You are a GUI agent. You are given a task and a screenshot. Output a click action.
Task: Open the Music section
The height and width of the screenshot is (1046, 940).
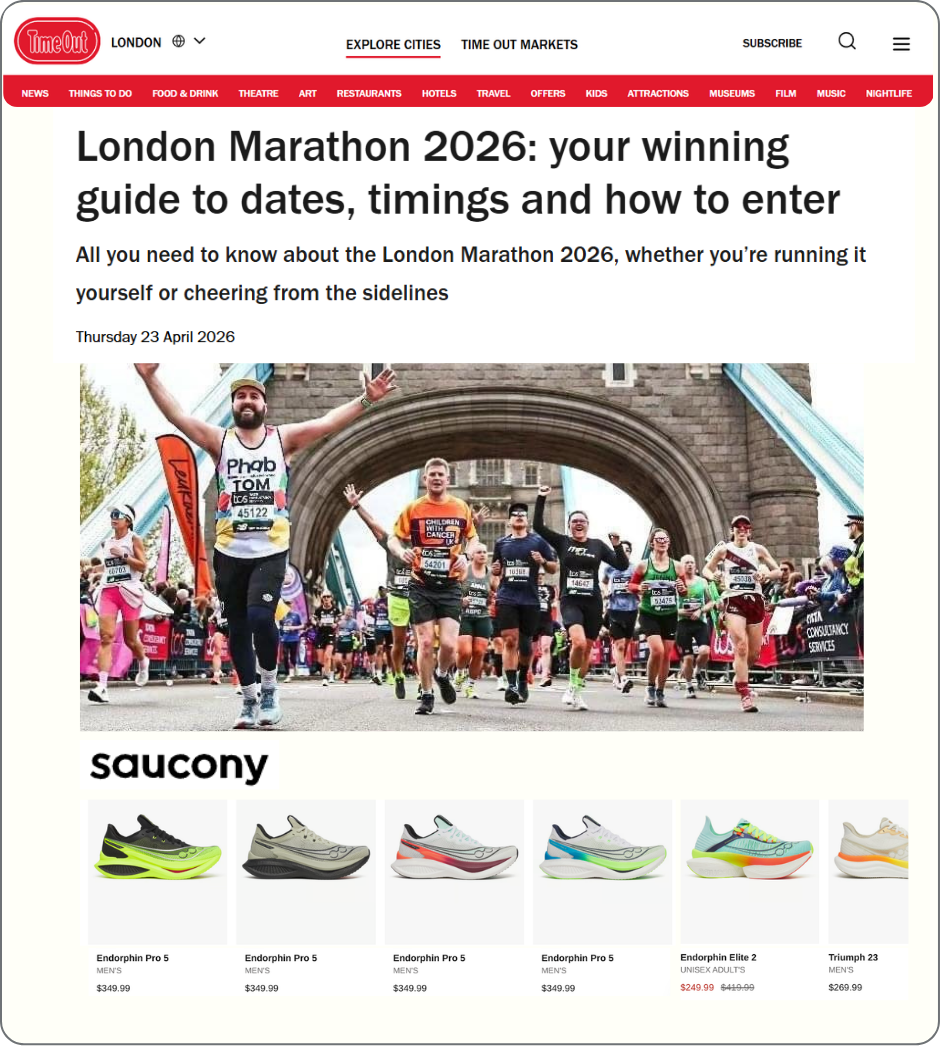[831, 93]
